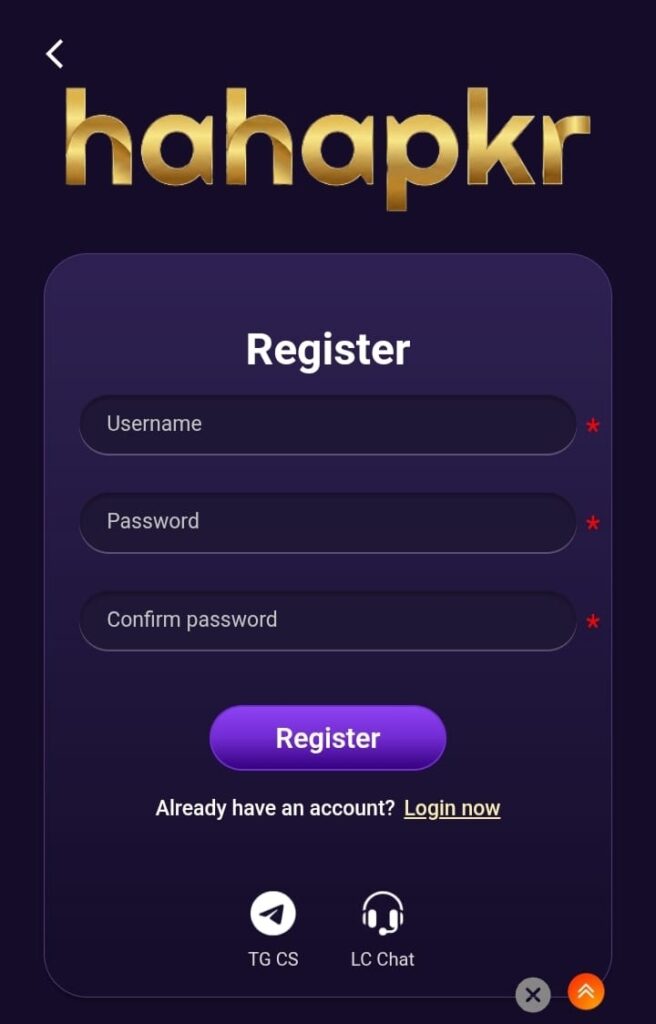The image size is (656, 1024).
Task: Start an LC Chat support session
Action: [x=382, y=914]
